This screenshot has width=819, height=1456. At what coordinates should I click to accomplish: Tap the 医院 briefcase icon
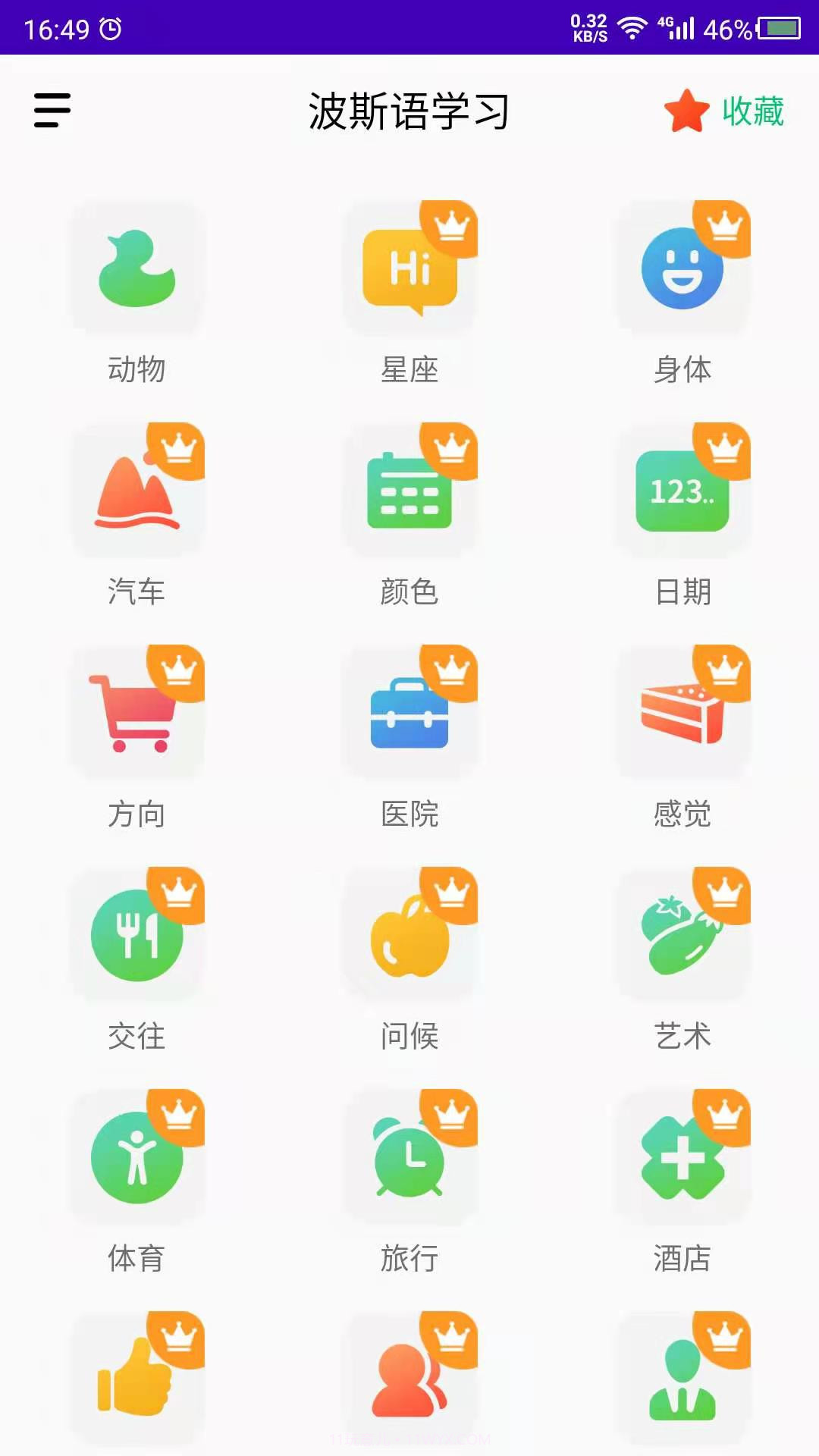coord(409,713)
